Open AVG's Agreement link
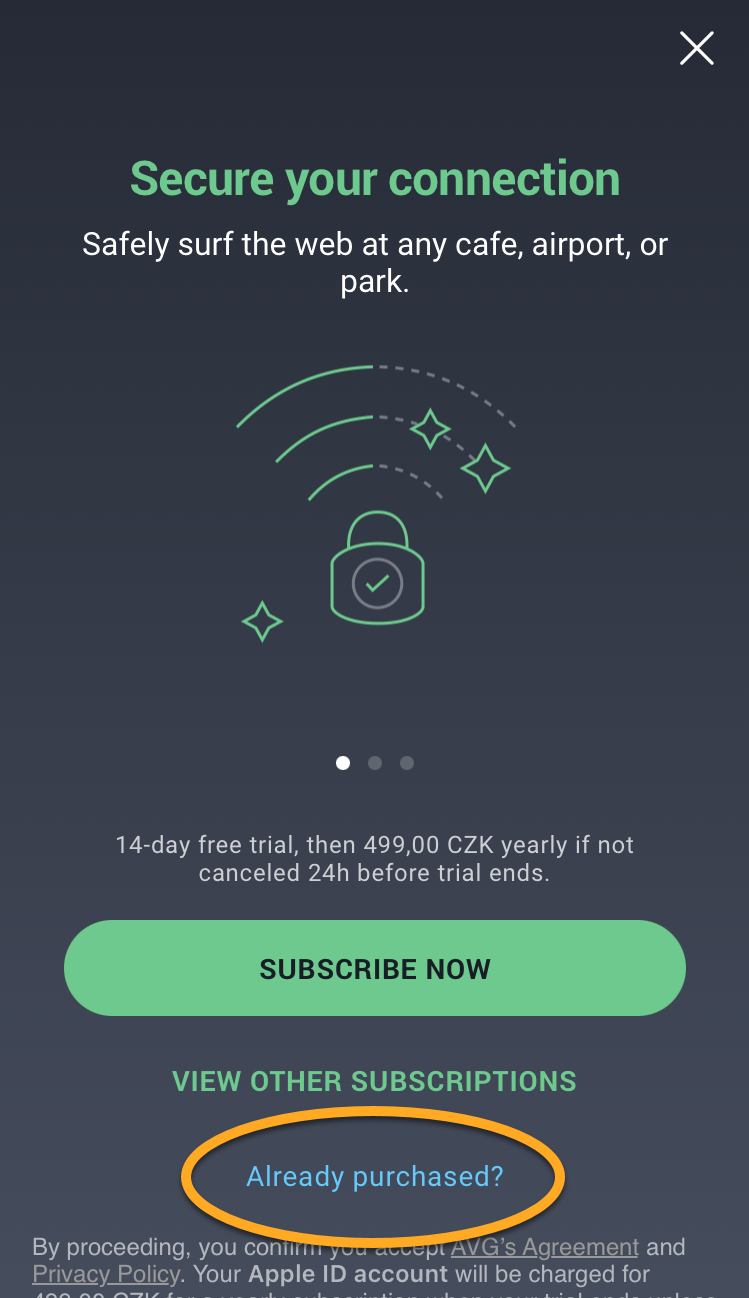 click(544, 1247)
